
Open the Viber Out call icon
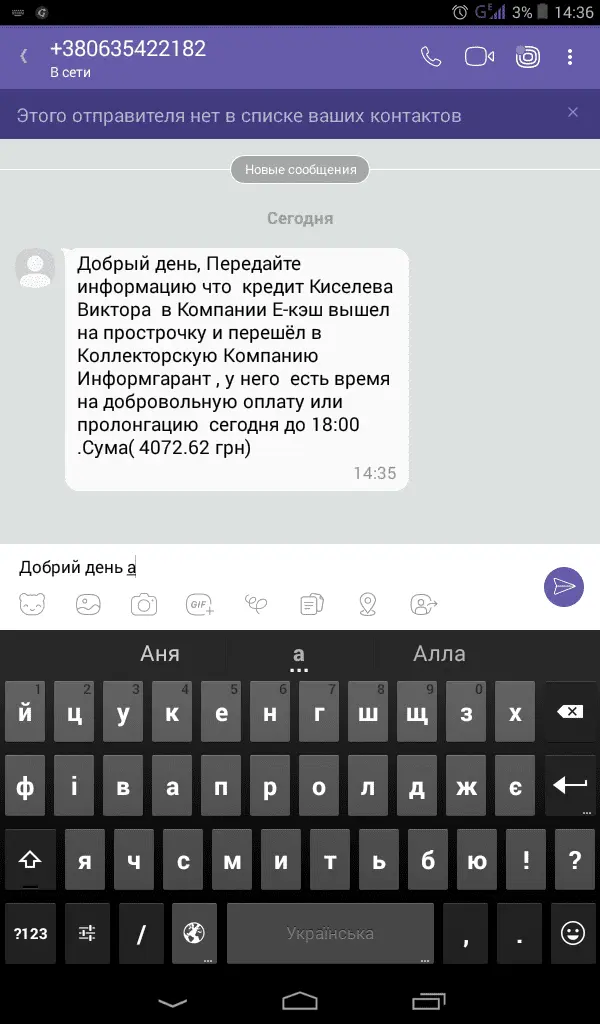coord(528,57)
